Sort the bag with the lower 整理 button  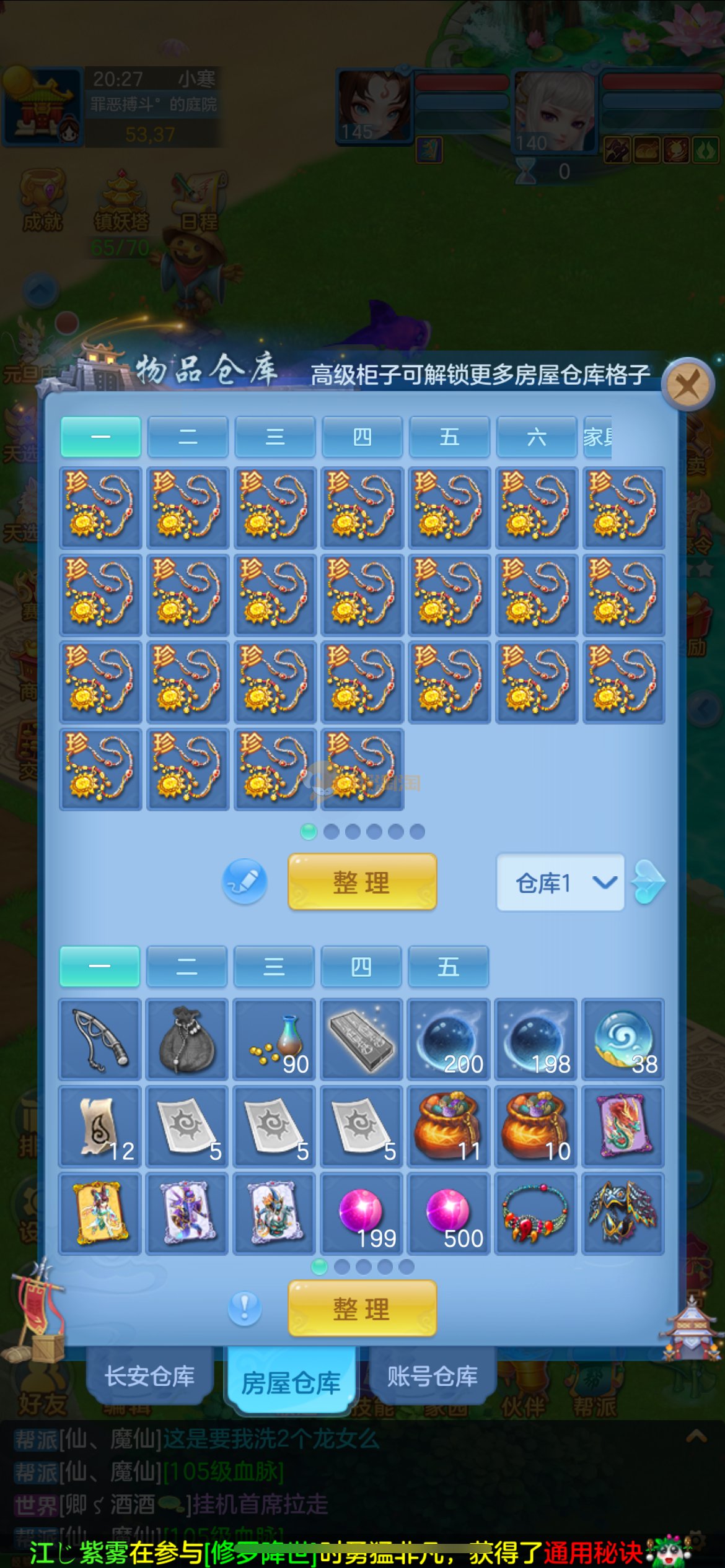[362, 1309]
